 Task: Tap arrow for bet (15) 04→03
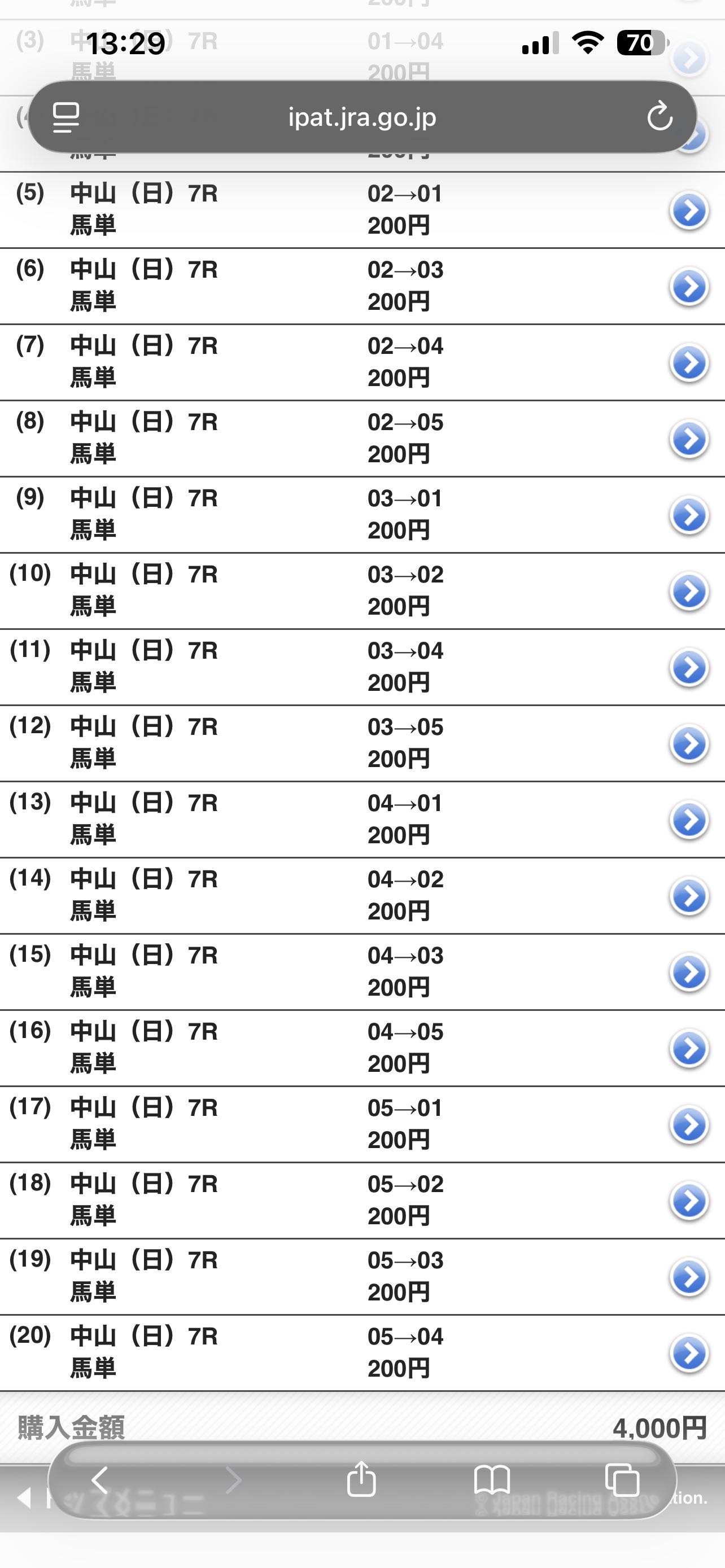point(688,972)
